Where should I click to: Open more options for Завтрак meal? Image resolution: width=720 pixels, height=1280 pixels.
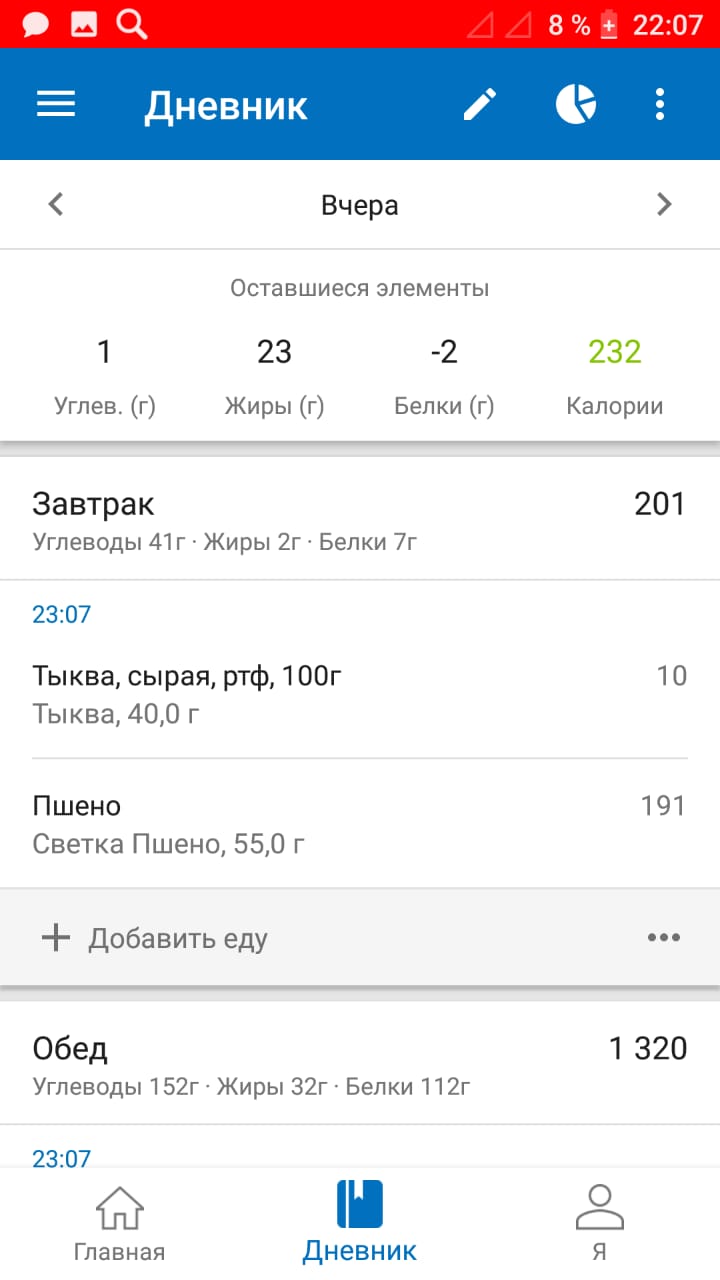(x=664, y=938)
